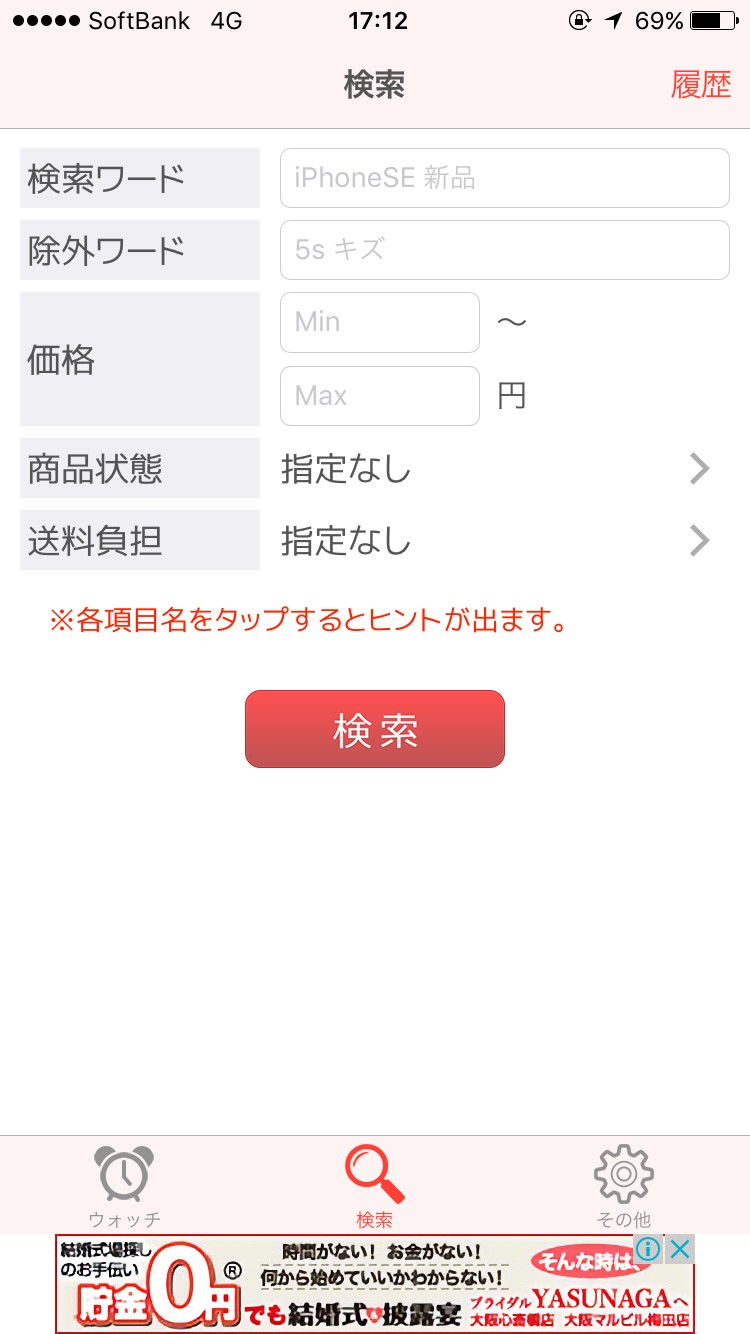
Task: Show hint for 除外ワード label
Action: [140, 250]
